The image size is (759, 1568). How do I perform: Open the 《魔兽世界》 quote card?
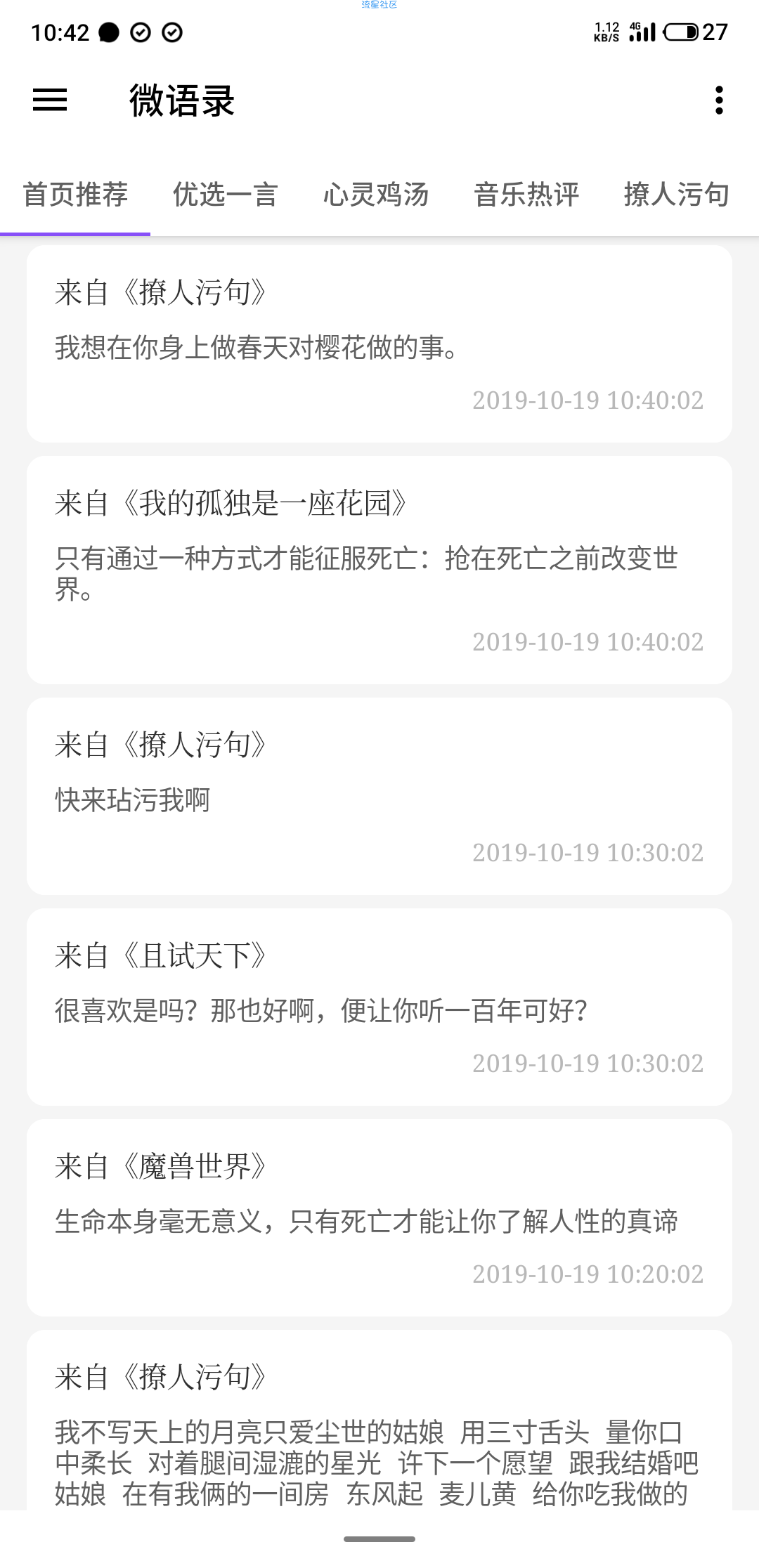coord(379,1217)
